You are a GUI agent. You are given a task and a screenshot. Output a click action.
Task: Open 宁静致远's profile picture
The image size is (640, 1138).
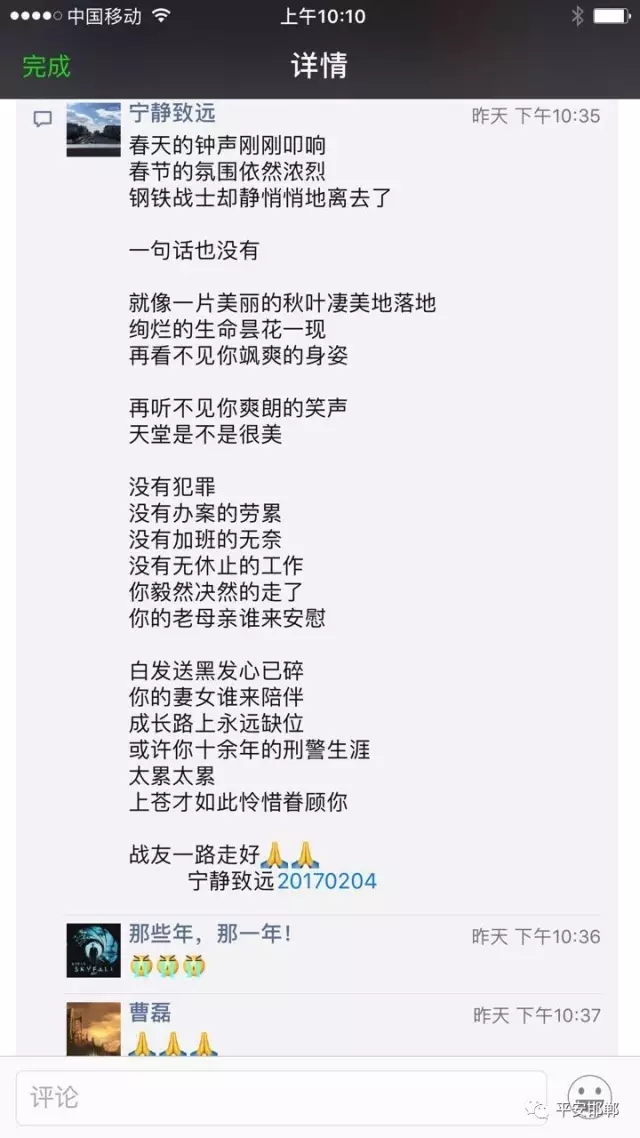(x=94, y=129)
